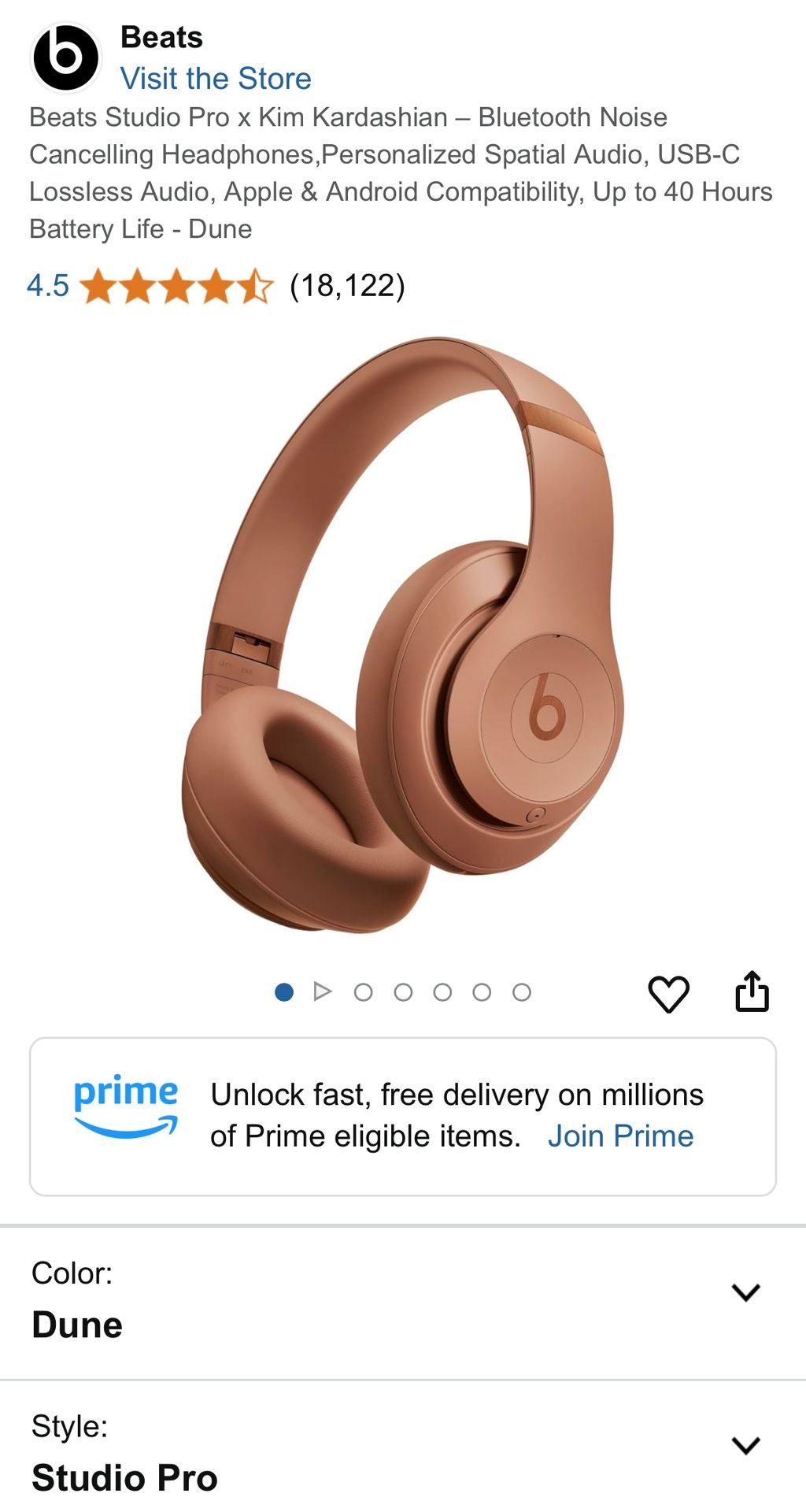
Task: Expand the Style Studio Pro dropdown
Action: pyautogui.click(x=403, y=1449)
